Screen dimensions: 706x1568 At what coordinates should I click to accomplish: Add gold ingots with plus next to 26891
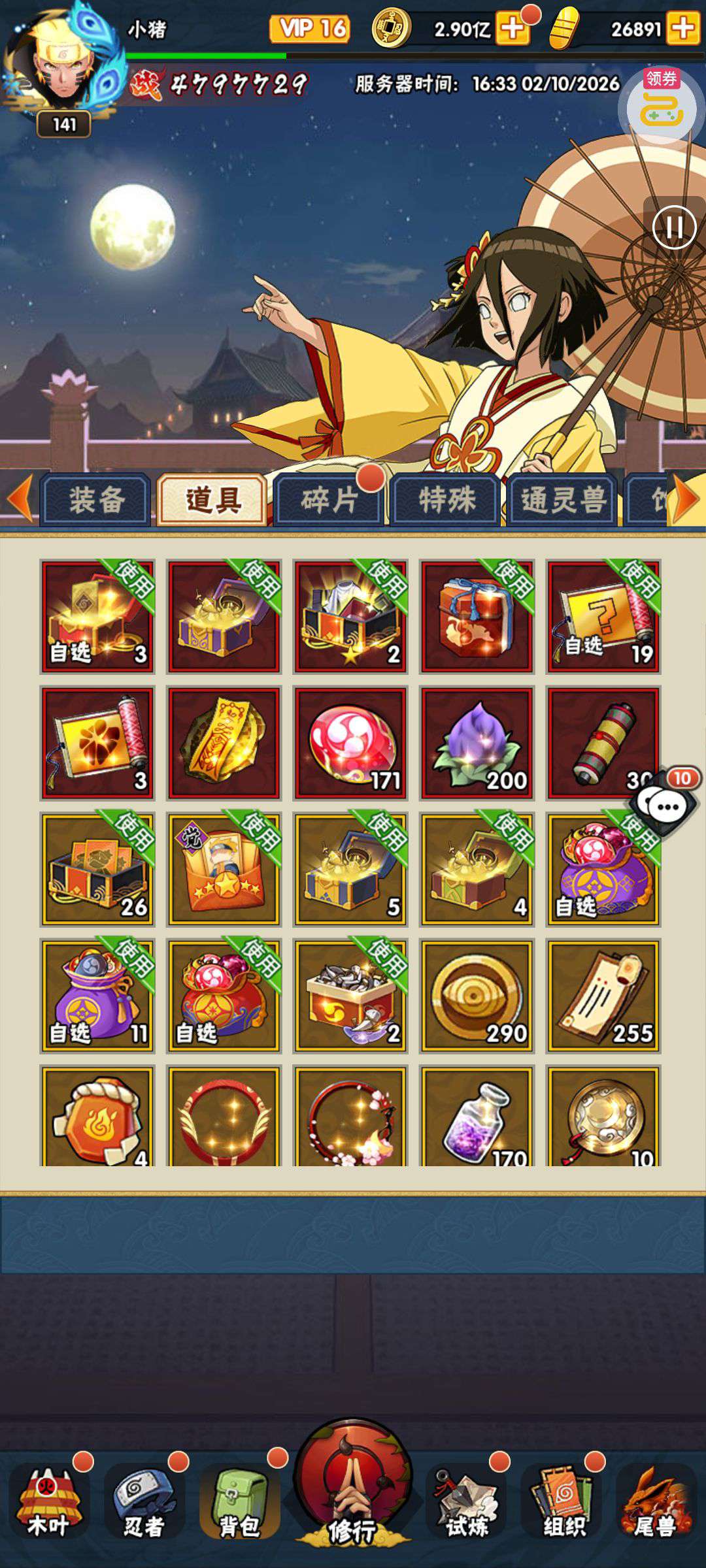tap(682, 29)
